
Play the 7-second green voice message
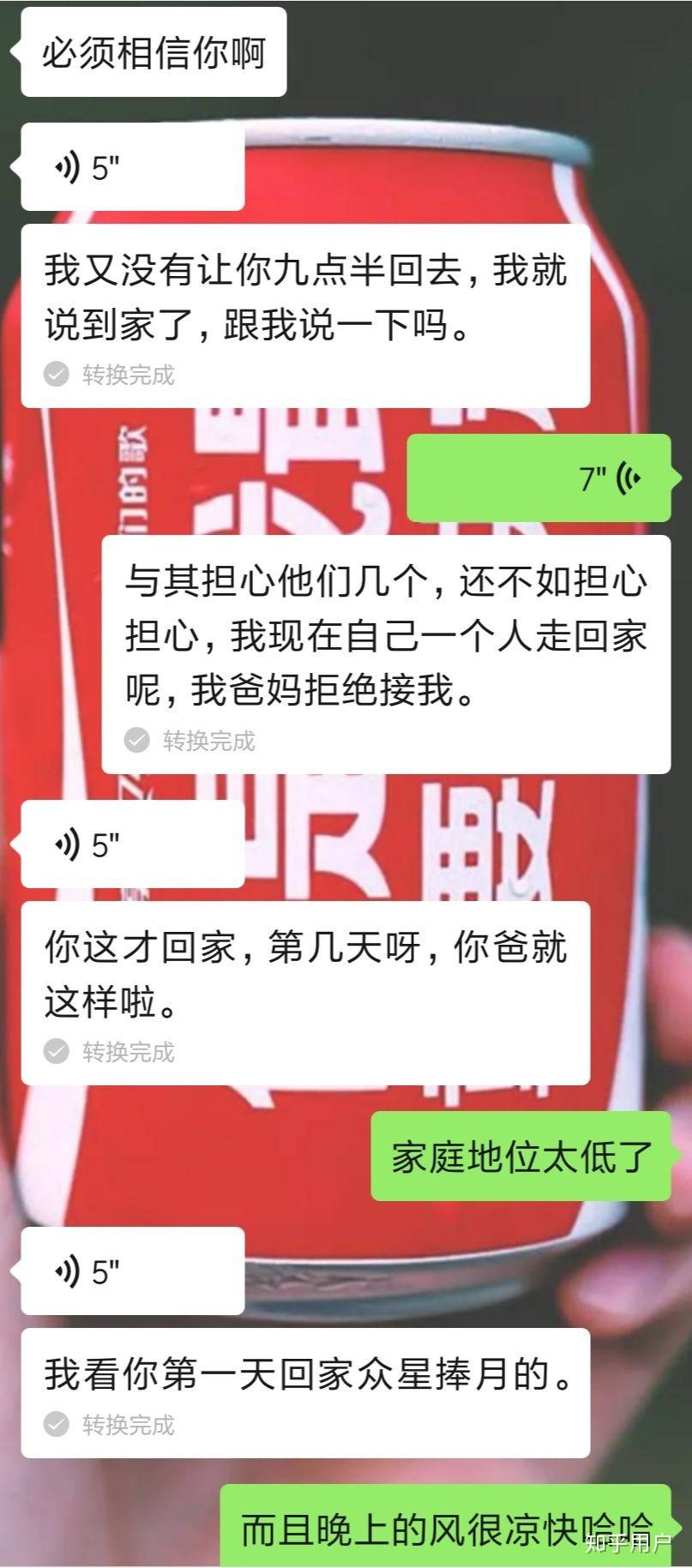pos(539,478)
